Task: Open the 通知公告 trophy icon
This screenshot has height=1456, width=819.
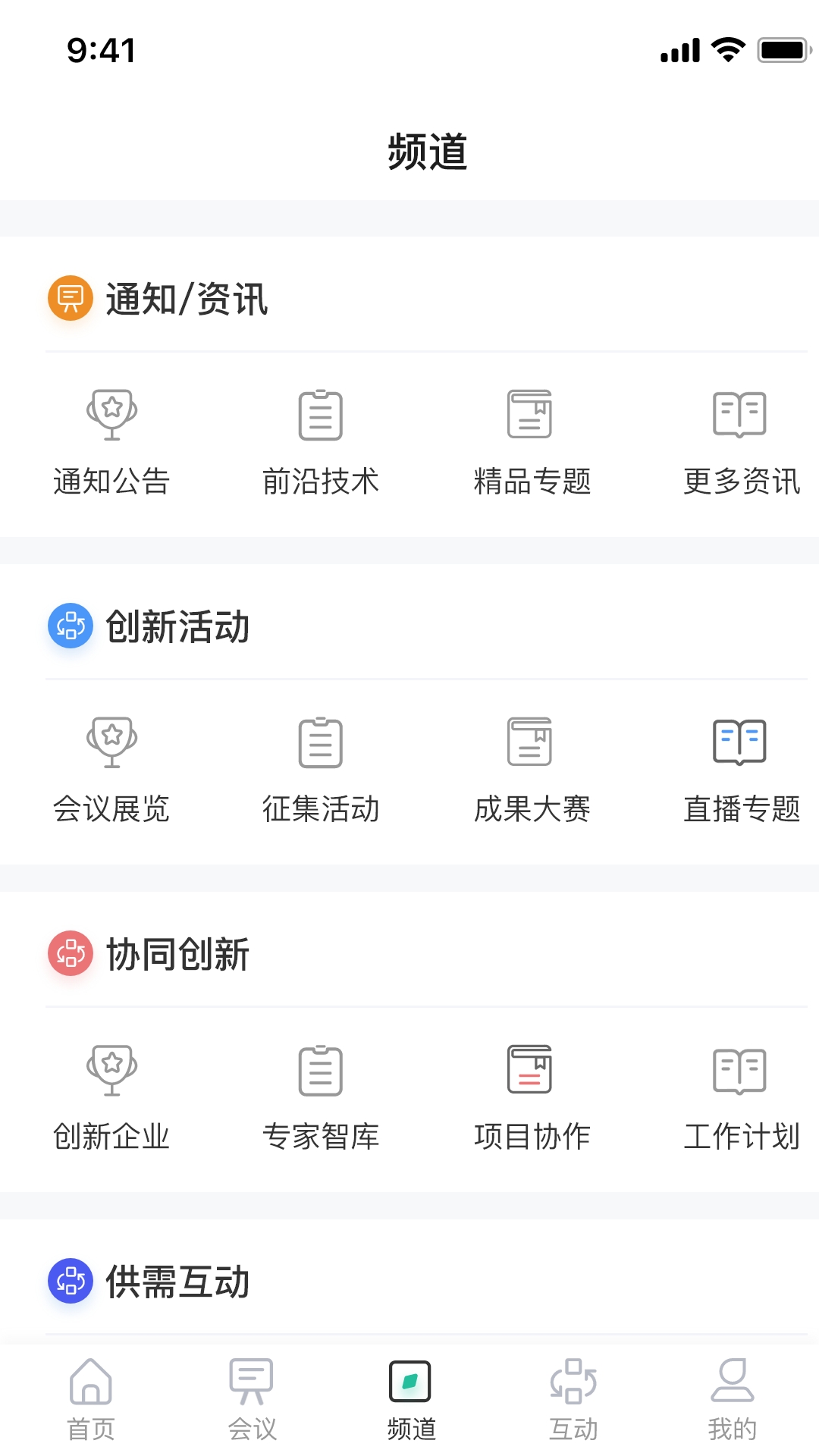Action: click(112, 416)
